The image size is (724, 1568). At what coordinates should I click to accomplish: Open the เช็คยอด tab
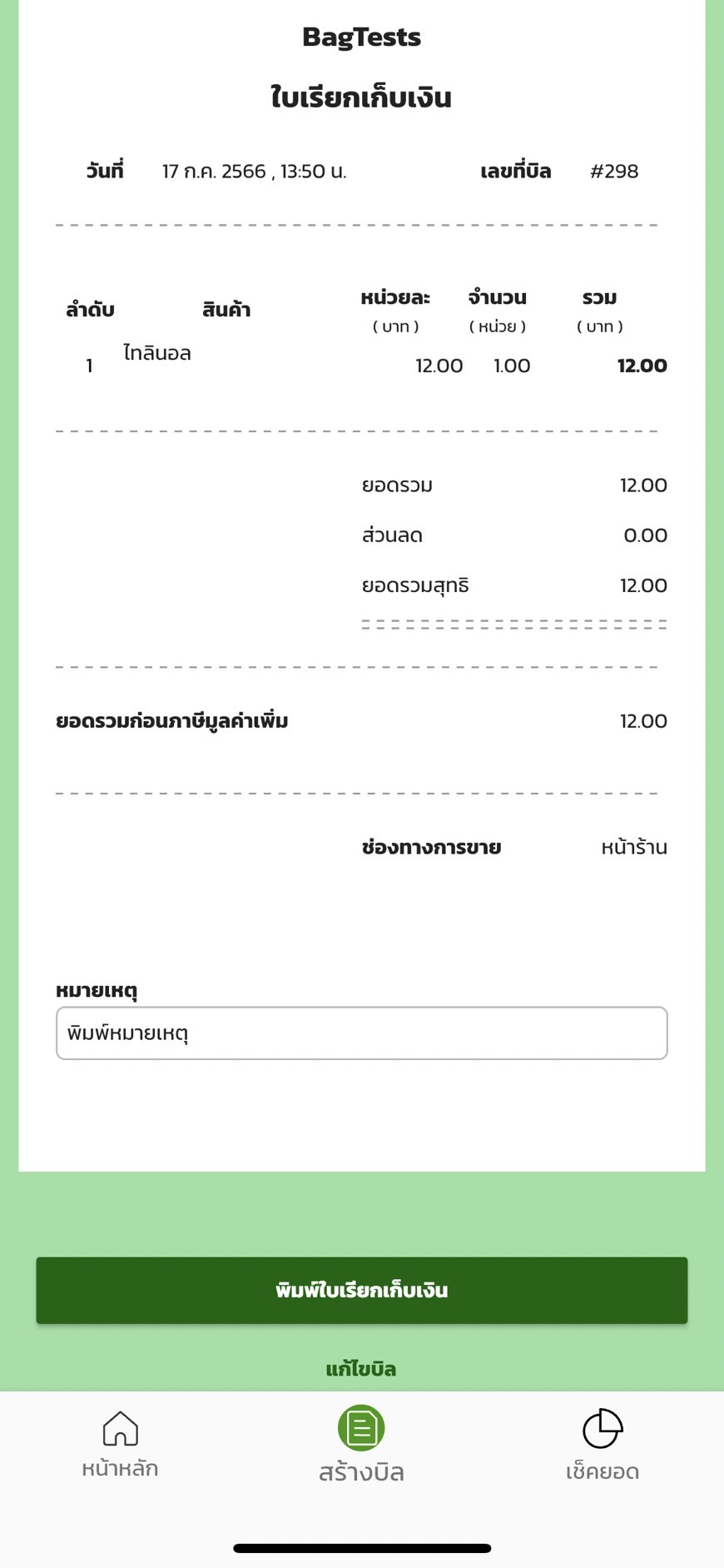(x=603, y=1445)
